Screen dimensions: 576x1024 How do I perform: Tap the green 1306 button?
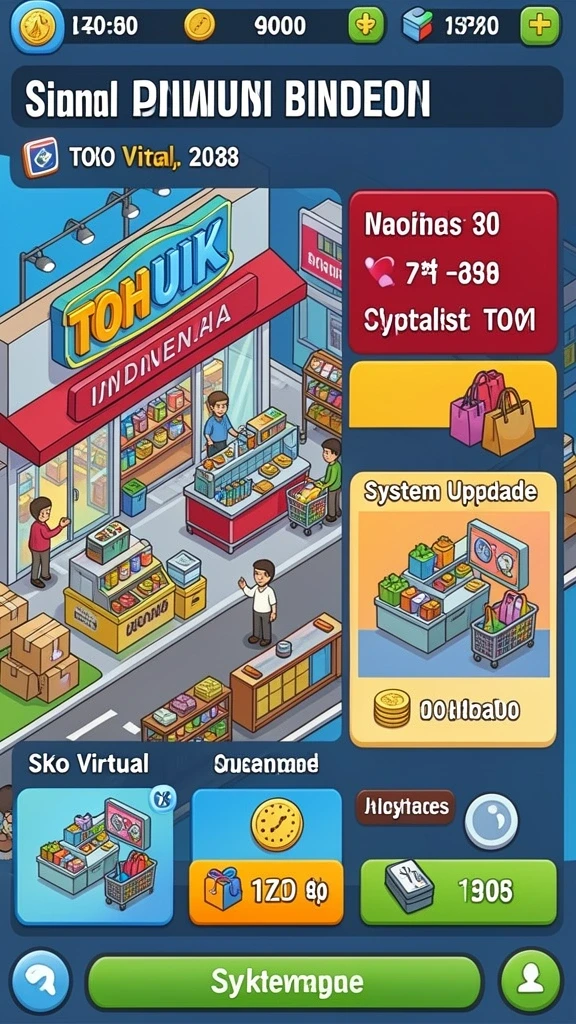pyautogui.click(x=458, y=889)
